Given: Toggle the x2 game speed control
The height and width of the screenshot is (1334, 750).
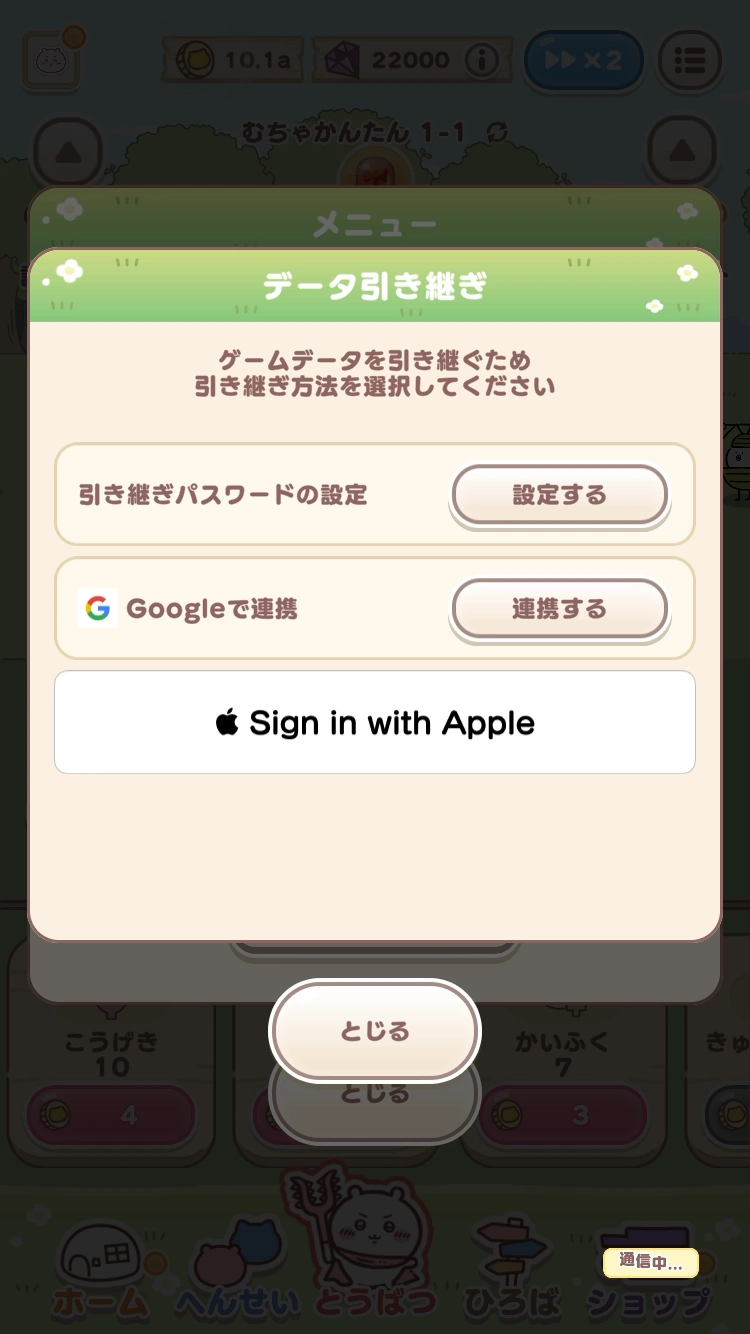Looking at the screenshot, I should [583, 60].
